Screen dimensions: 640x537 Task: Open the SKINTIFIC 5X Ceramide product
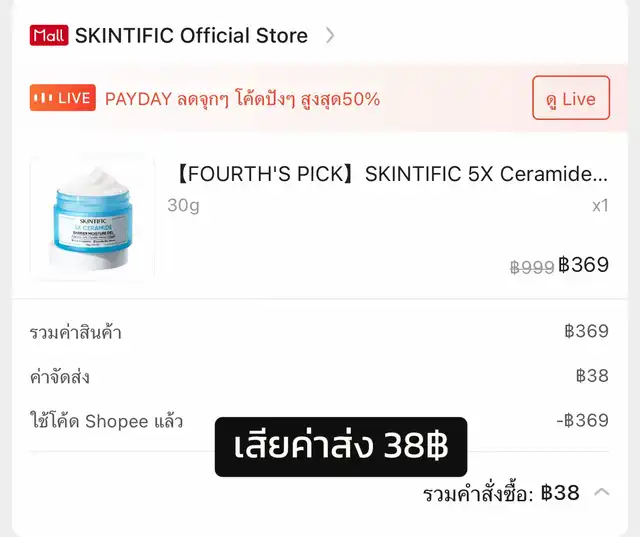390,175
